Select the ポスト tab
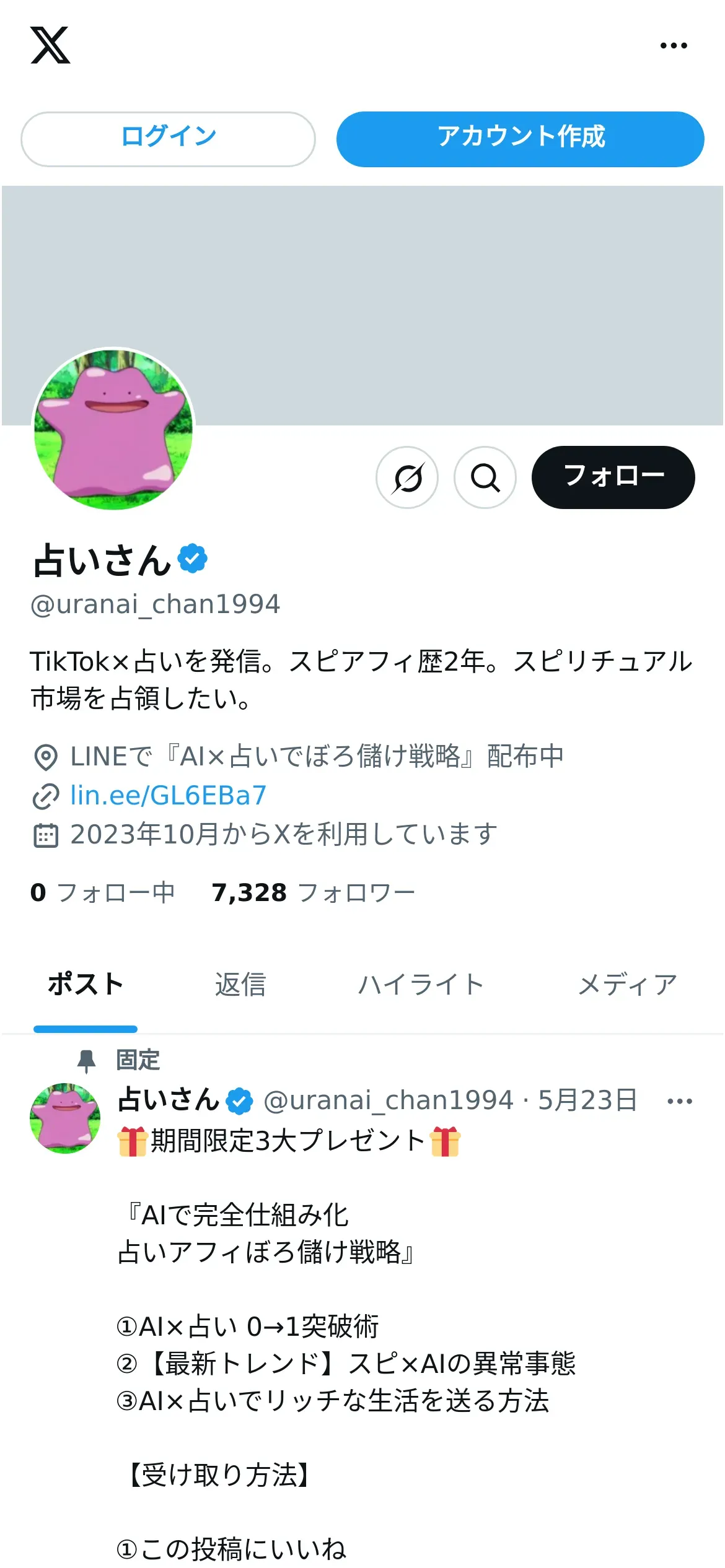725x1568 pixels. point(86,984)
